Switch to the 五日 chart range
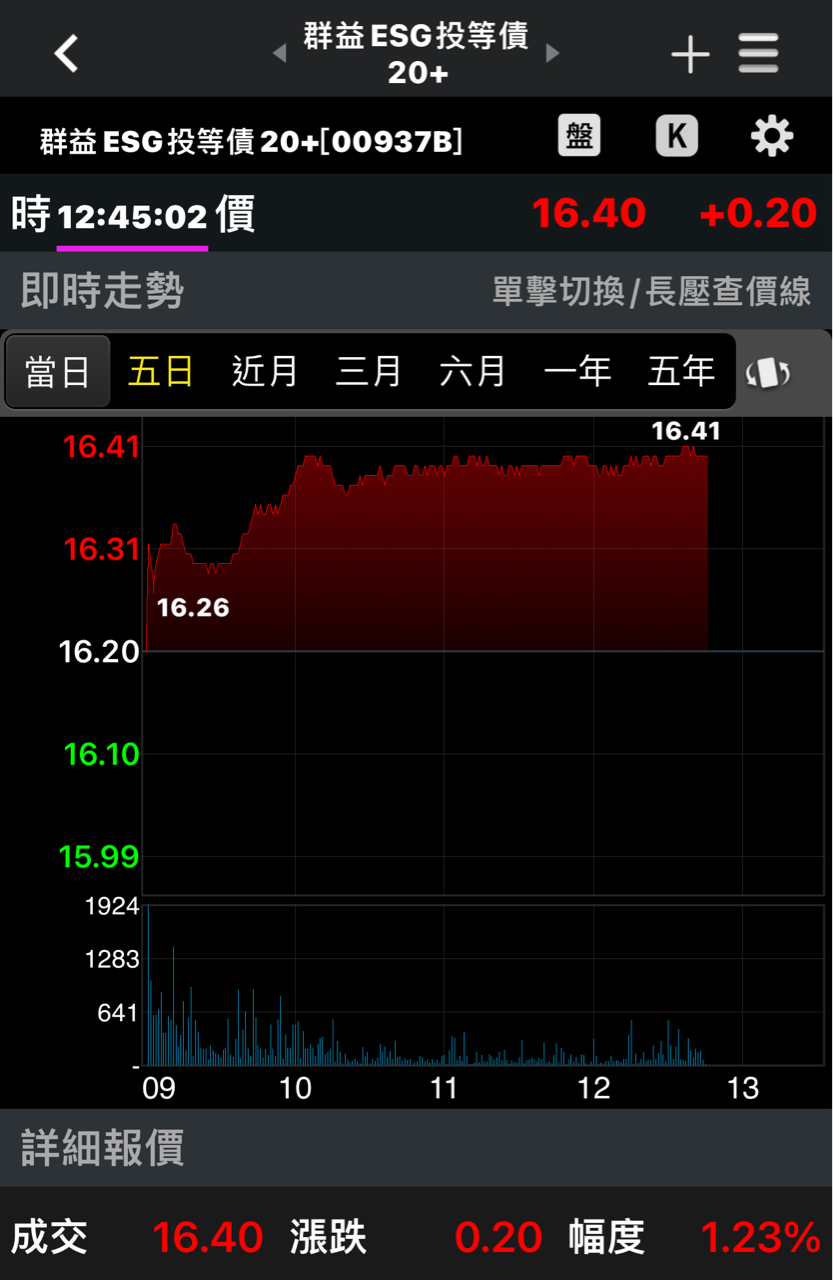The width and height of the screenshot is (833, 1280). click(160, 372)
